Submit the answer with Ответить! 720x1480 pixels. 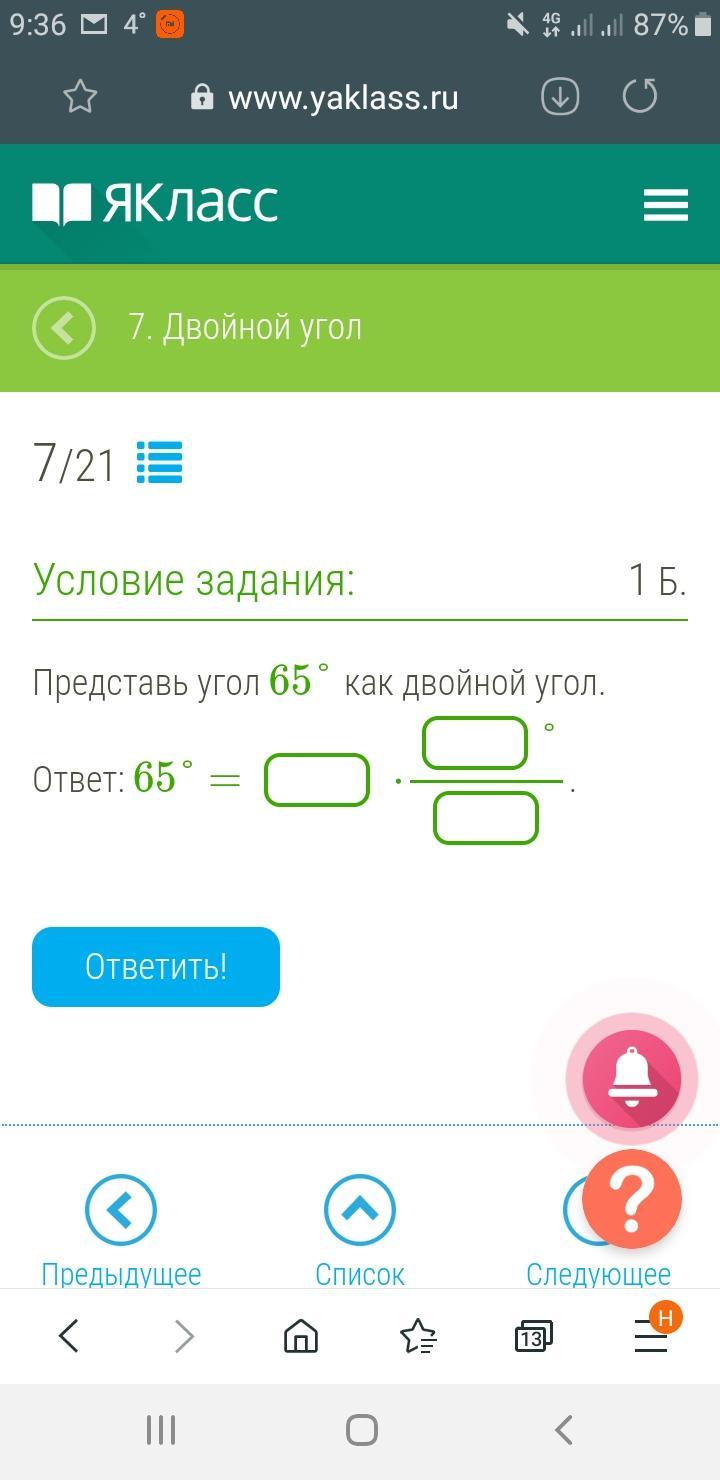(x=156, y=966)
